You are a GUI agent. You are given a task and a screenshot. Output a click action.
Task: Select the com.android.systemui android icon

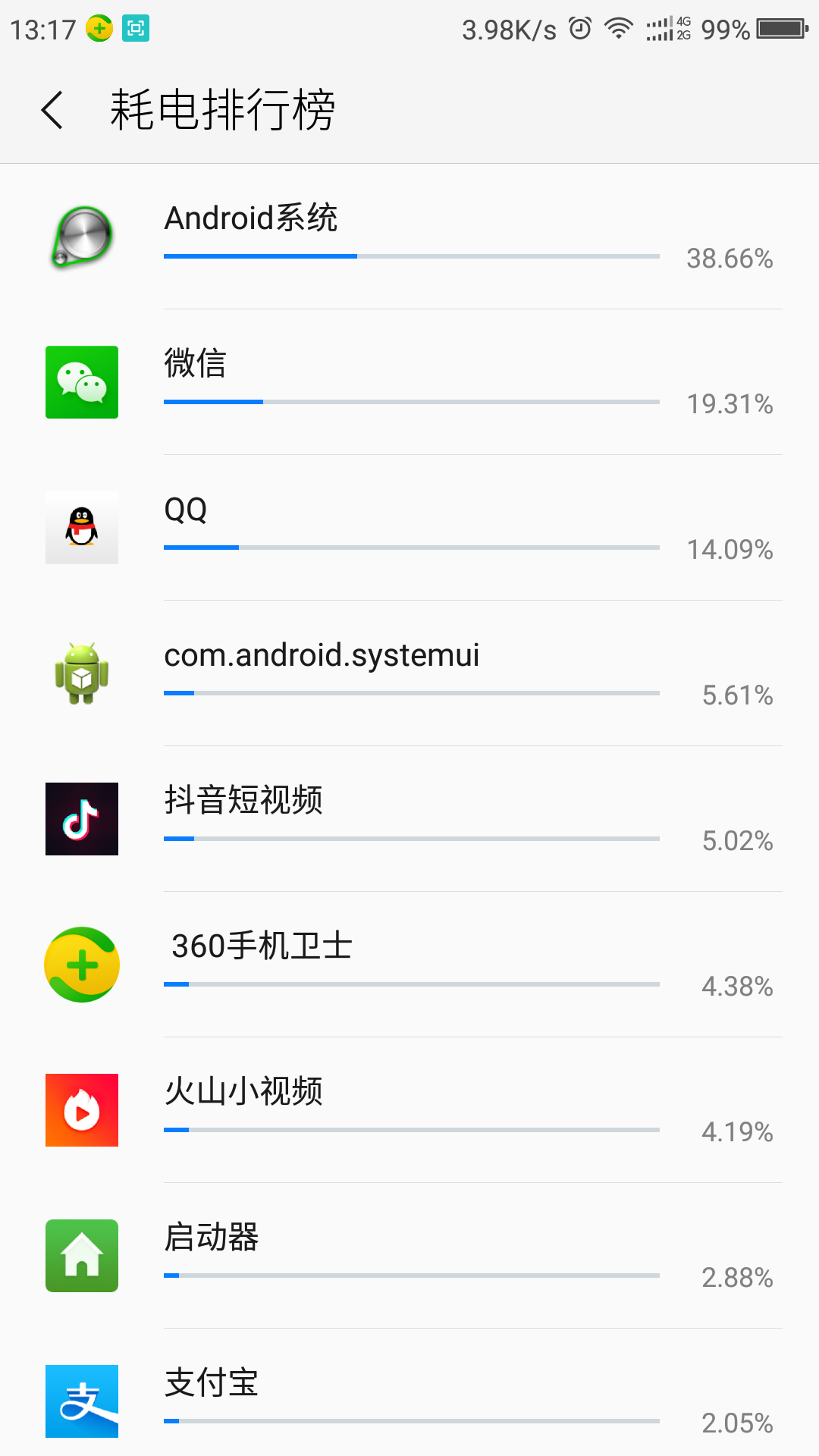[x=81, y=673]
